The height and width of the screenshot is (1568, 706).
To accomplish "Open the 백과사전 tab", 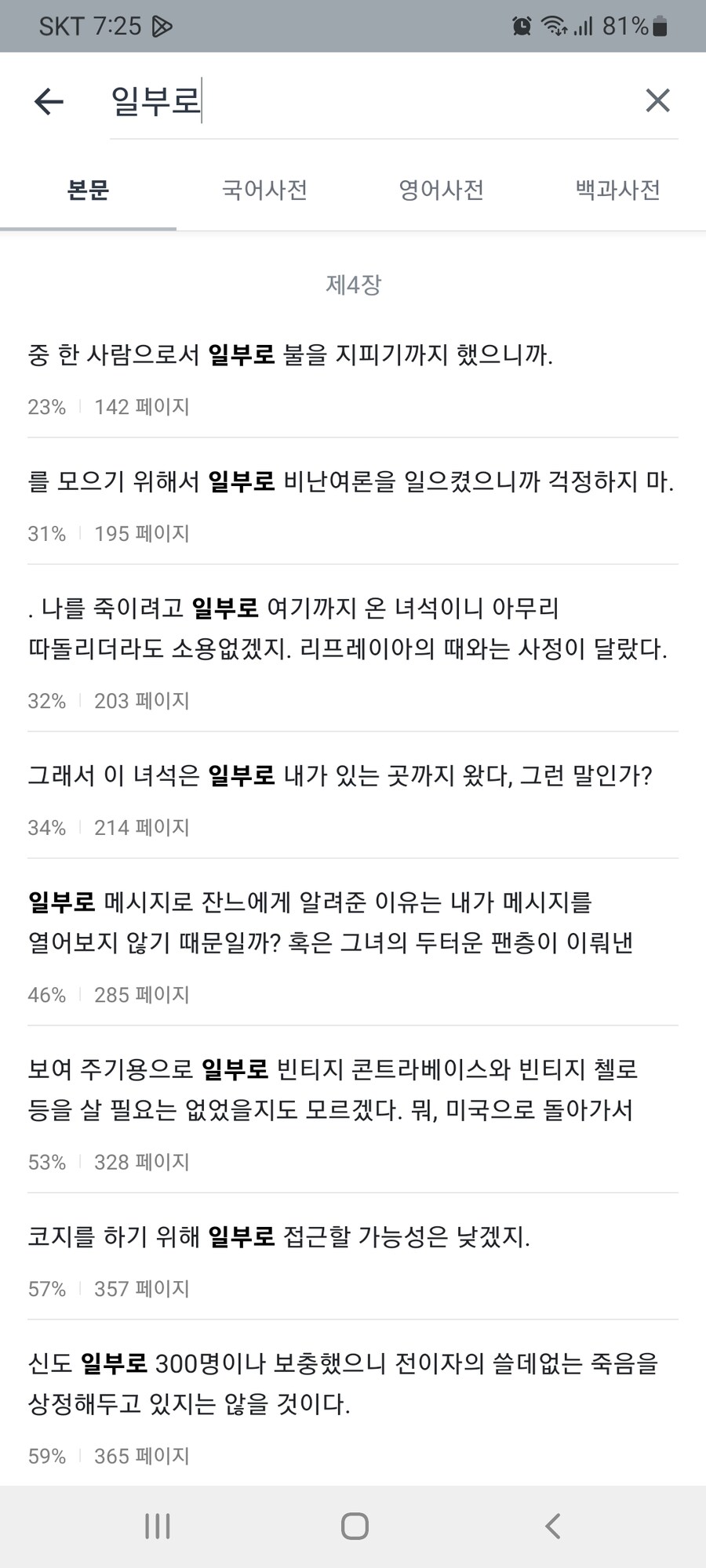I will coord(617,190).
